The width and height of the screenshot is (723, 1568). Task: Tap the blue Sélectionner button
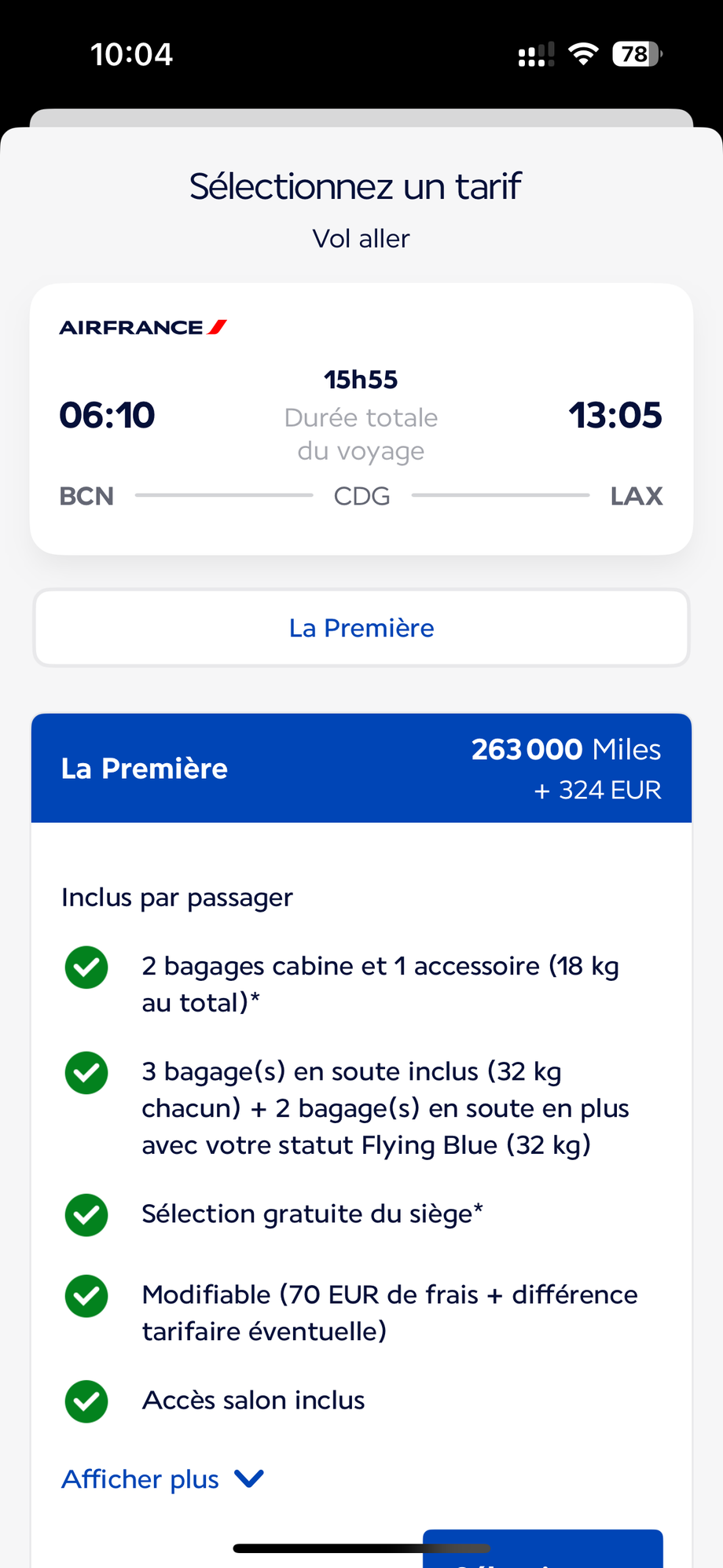pos(542,1551)
